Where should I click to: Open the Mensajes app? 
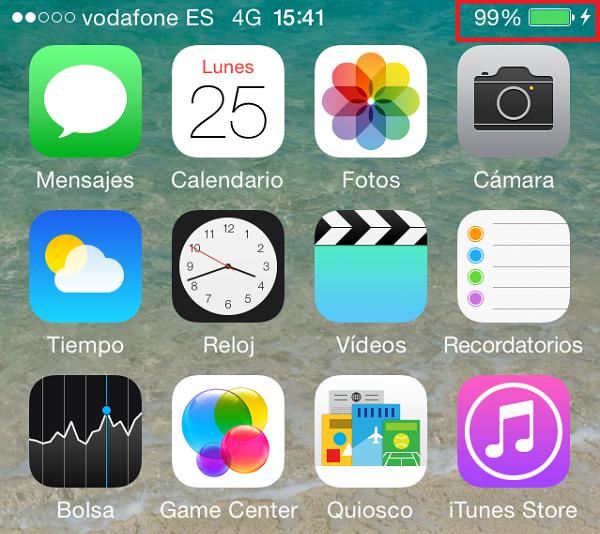coord(85,101)
